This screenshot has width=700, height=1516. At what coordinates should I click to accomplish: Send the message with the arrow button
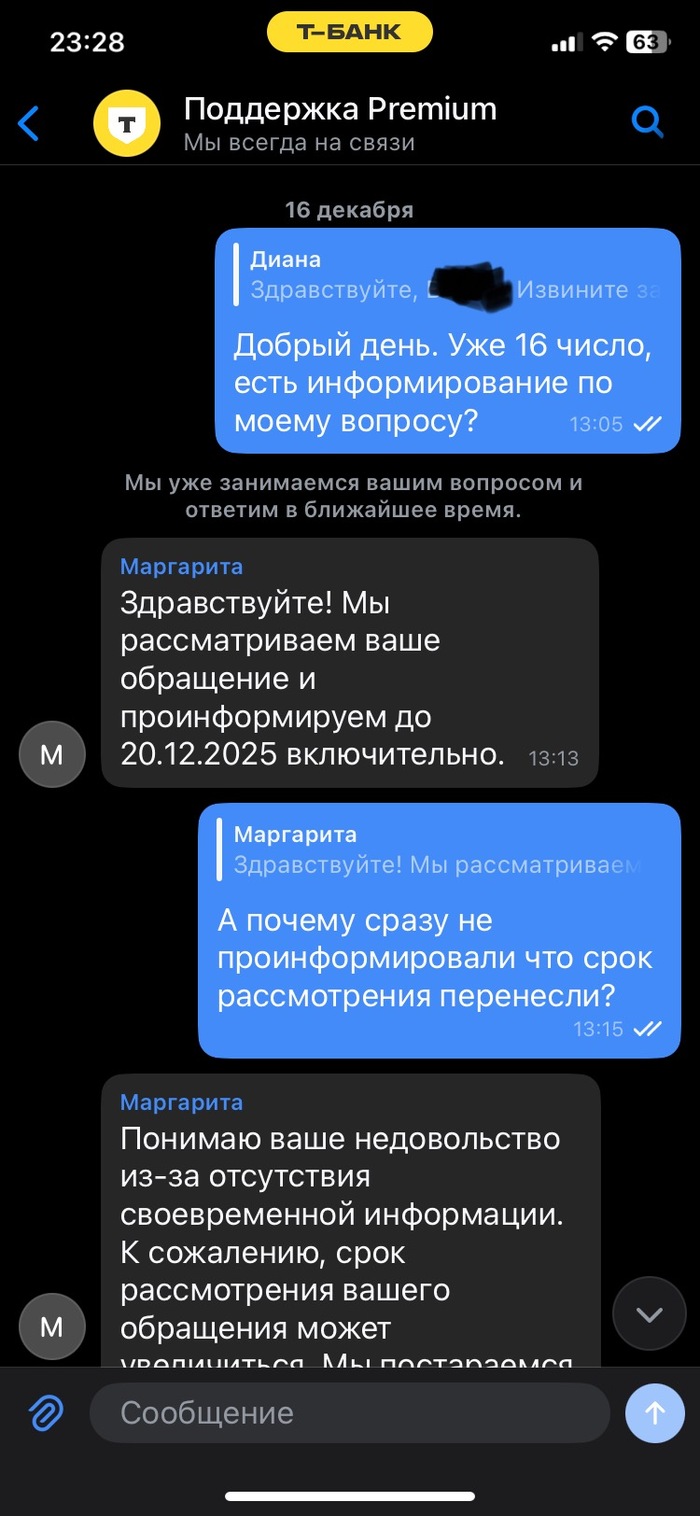click(x=654, y=1412)
